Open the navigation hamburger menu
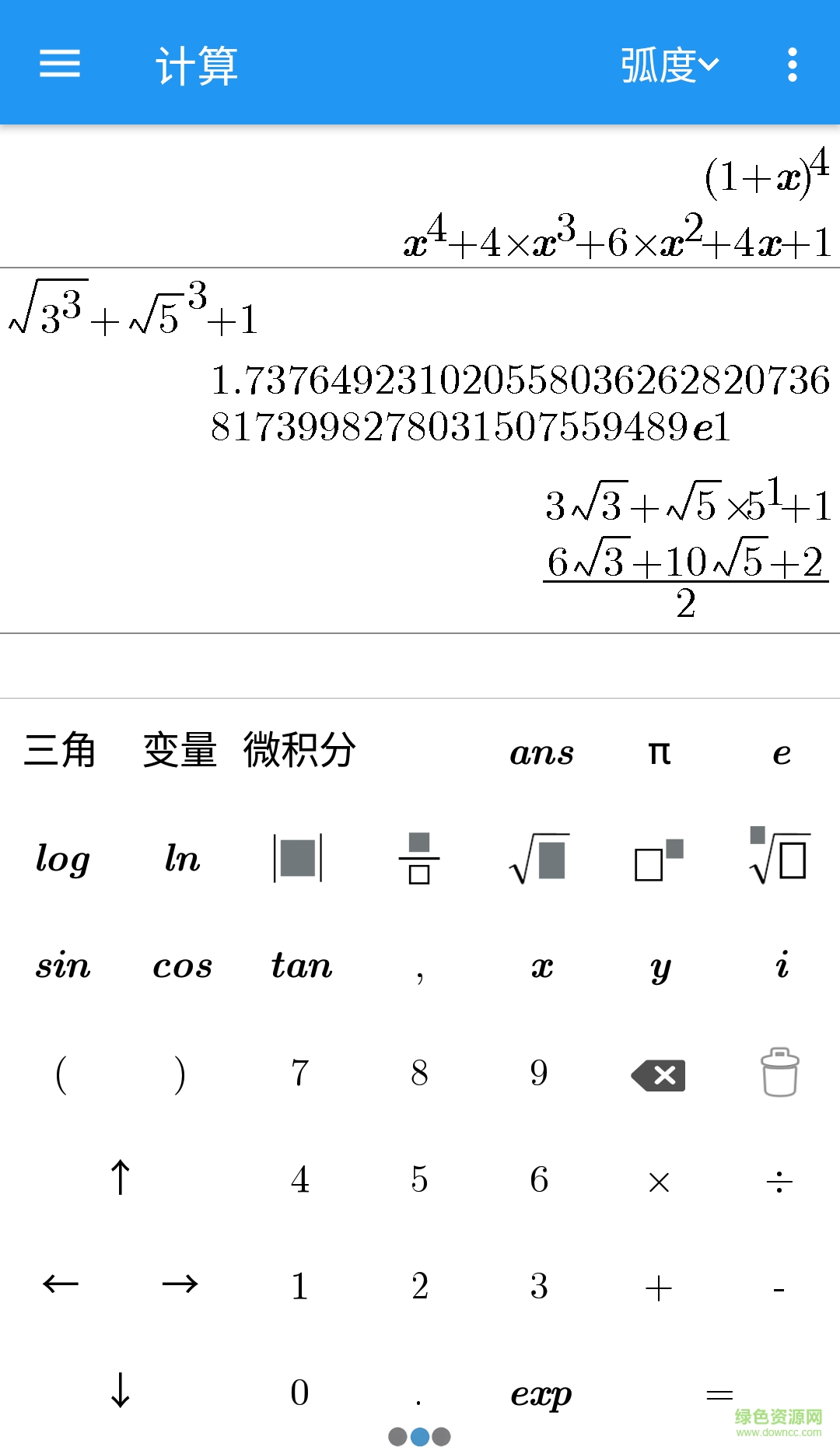The width and height of the screenshot is (840, 1447). tap(59, 65)
